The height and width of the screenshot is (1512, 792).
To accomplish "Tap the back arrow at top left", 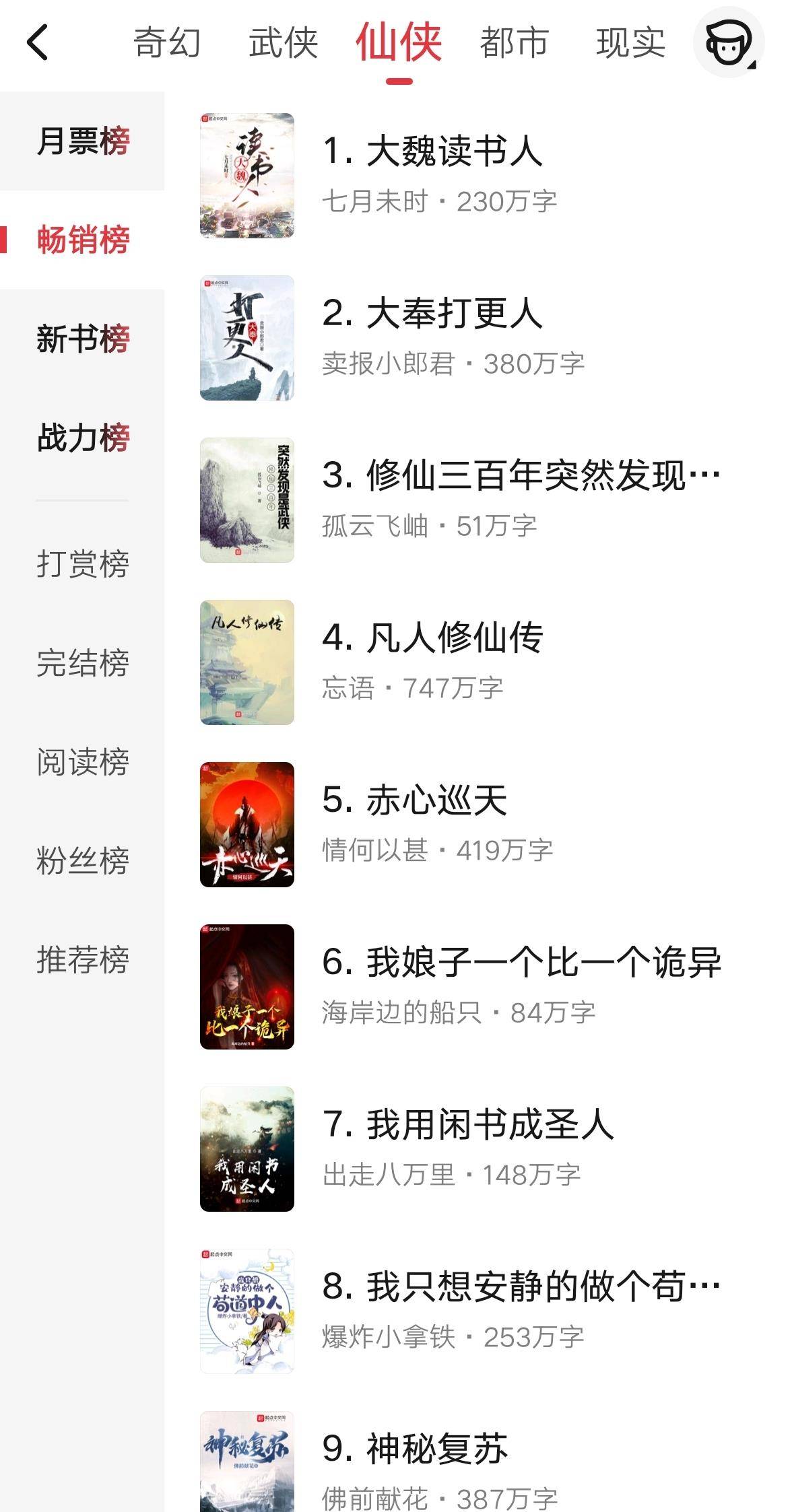I will [x=38, y=42].
